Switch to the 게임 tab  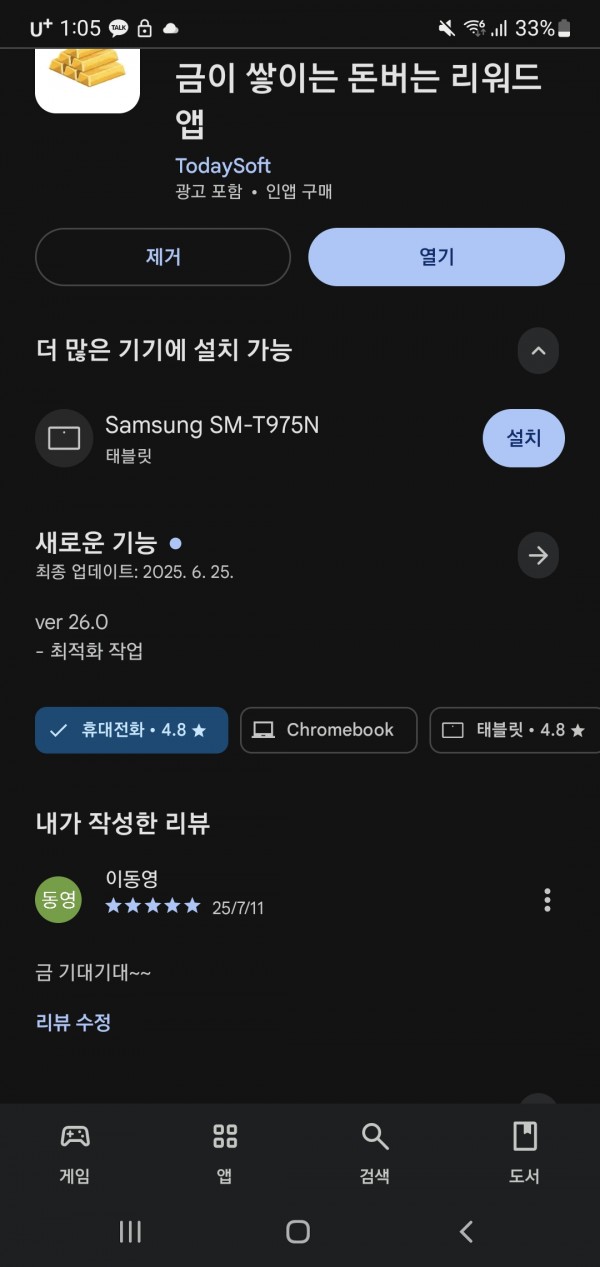click(75, 1152)
